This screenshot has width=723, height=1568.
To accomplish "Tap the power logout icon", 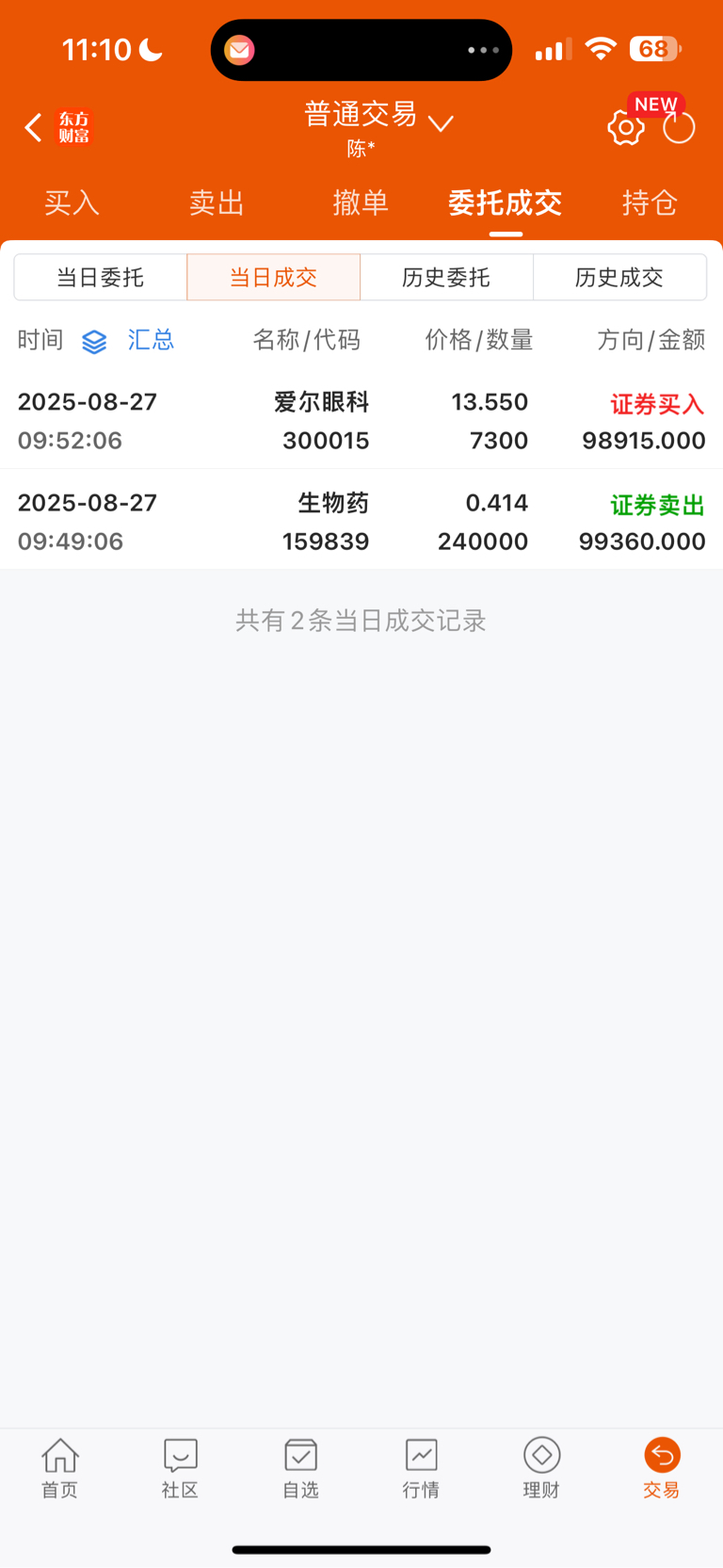I will pos(679,128).
